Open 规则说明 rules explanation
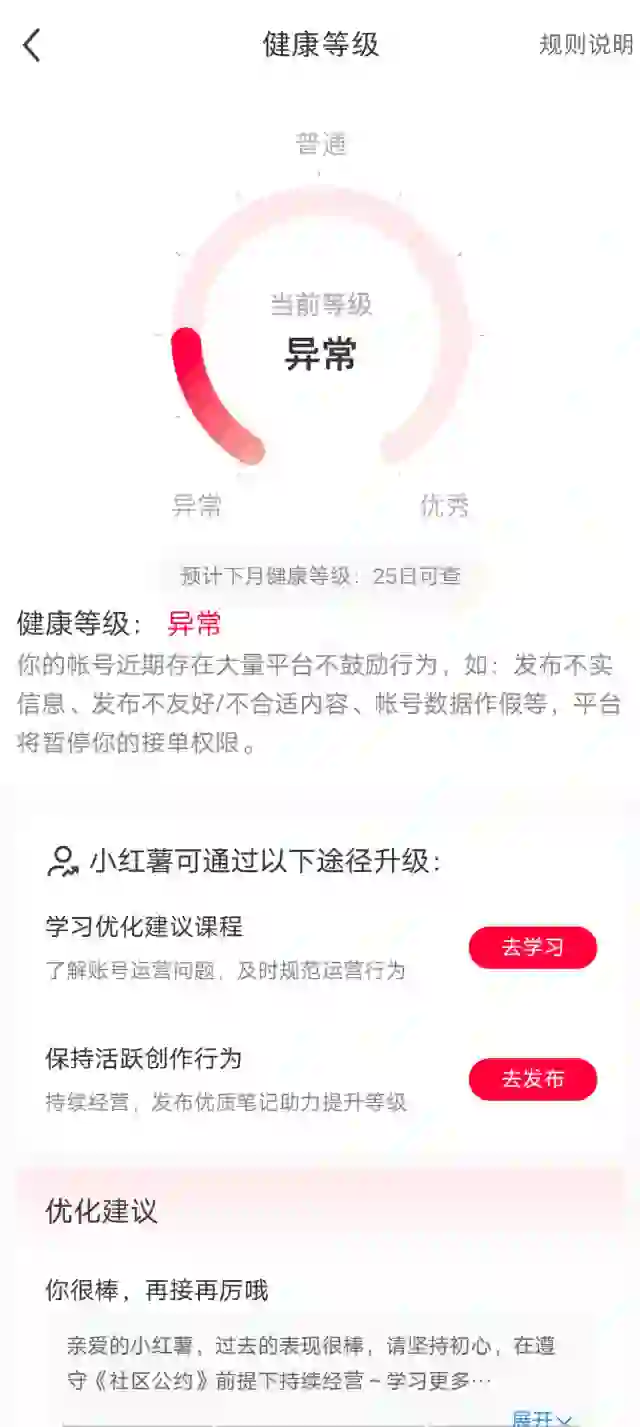The width and height of the screenshot is (640, 1427). (x=585, y=45)
